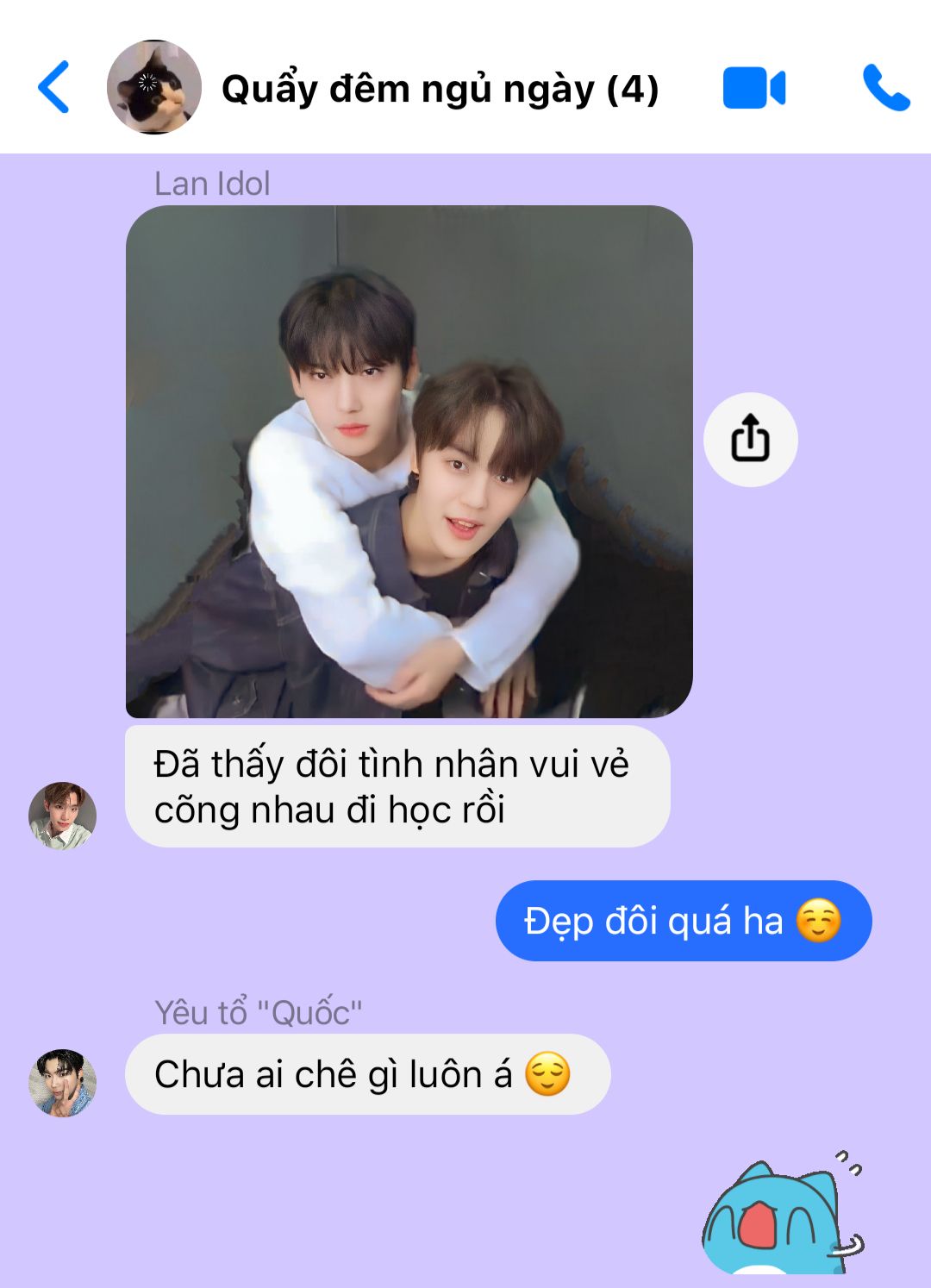The width and height of the screenshot is (931, 1288).
Task: Start a voice call with the group
Action: 885,88
